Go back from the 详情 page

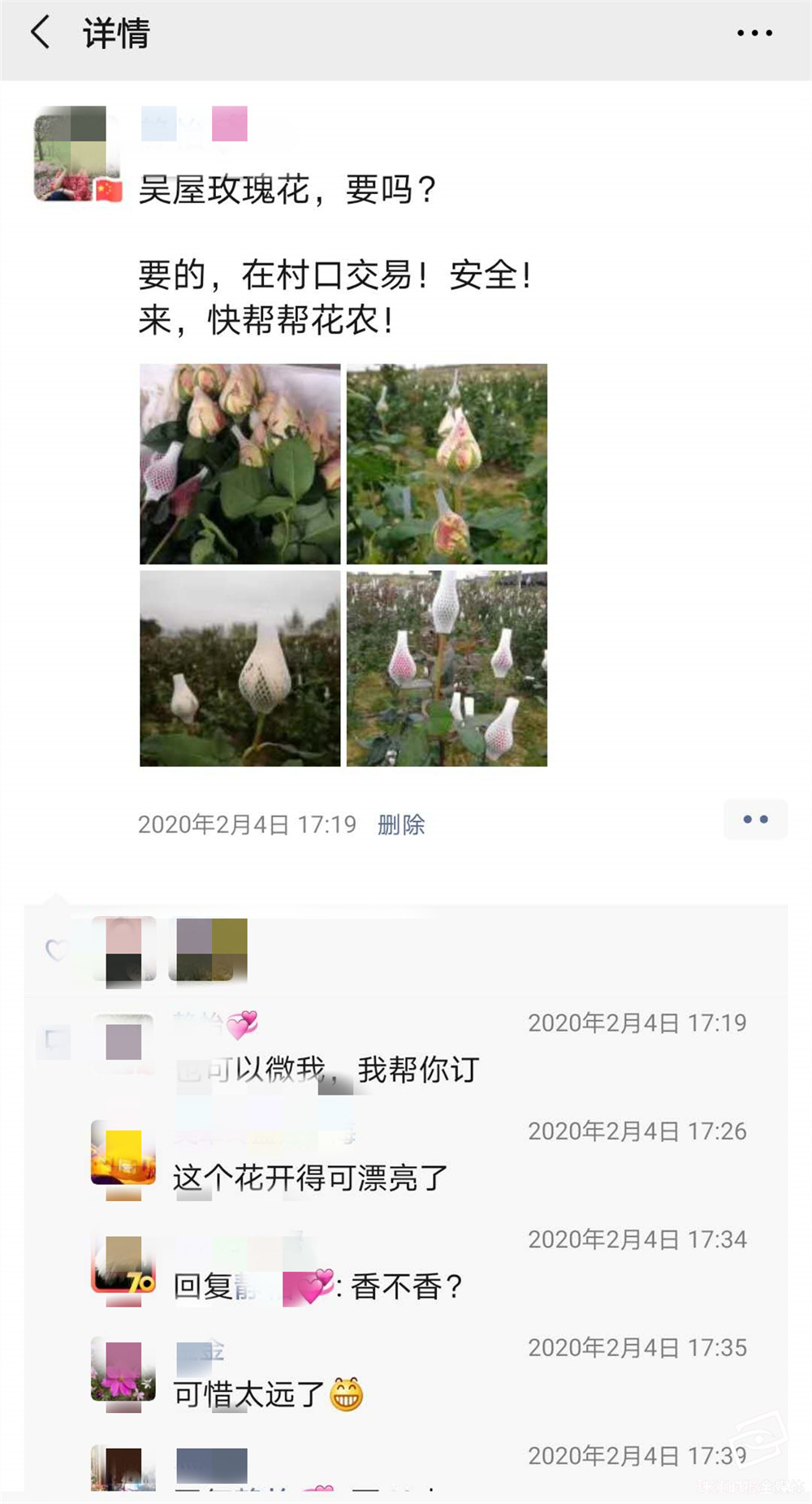(x=41, y=33)
